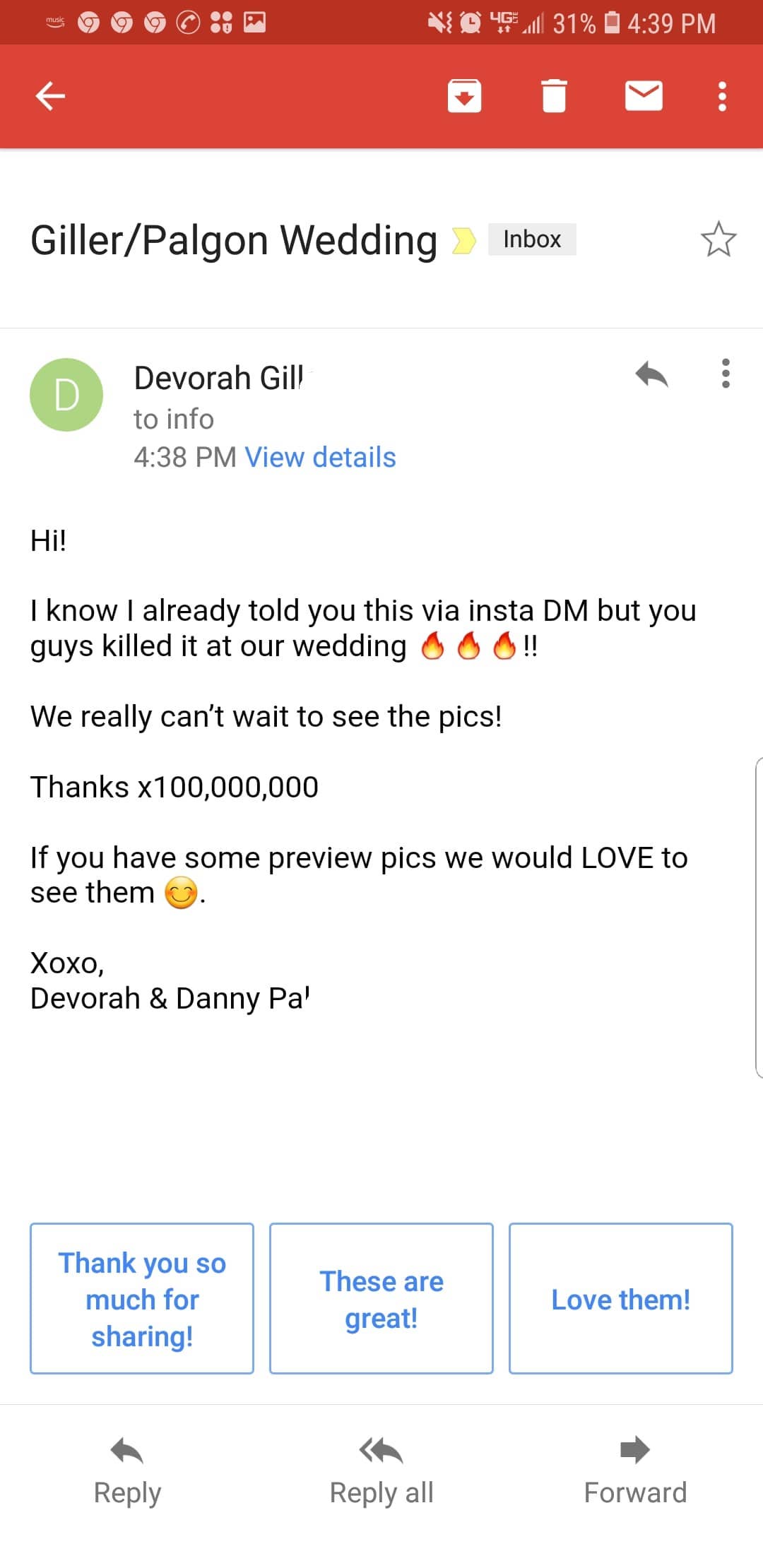Select smart reply "Thank you so much for sharing!"
The image size is (763, 1568).
click(x=142, y=1299)
